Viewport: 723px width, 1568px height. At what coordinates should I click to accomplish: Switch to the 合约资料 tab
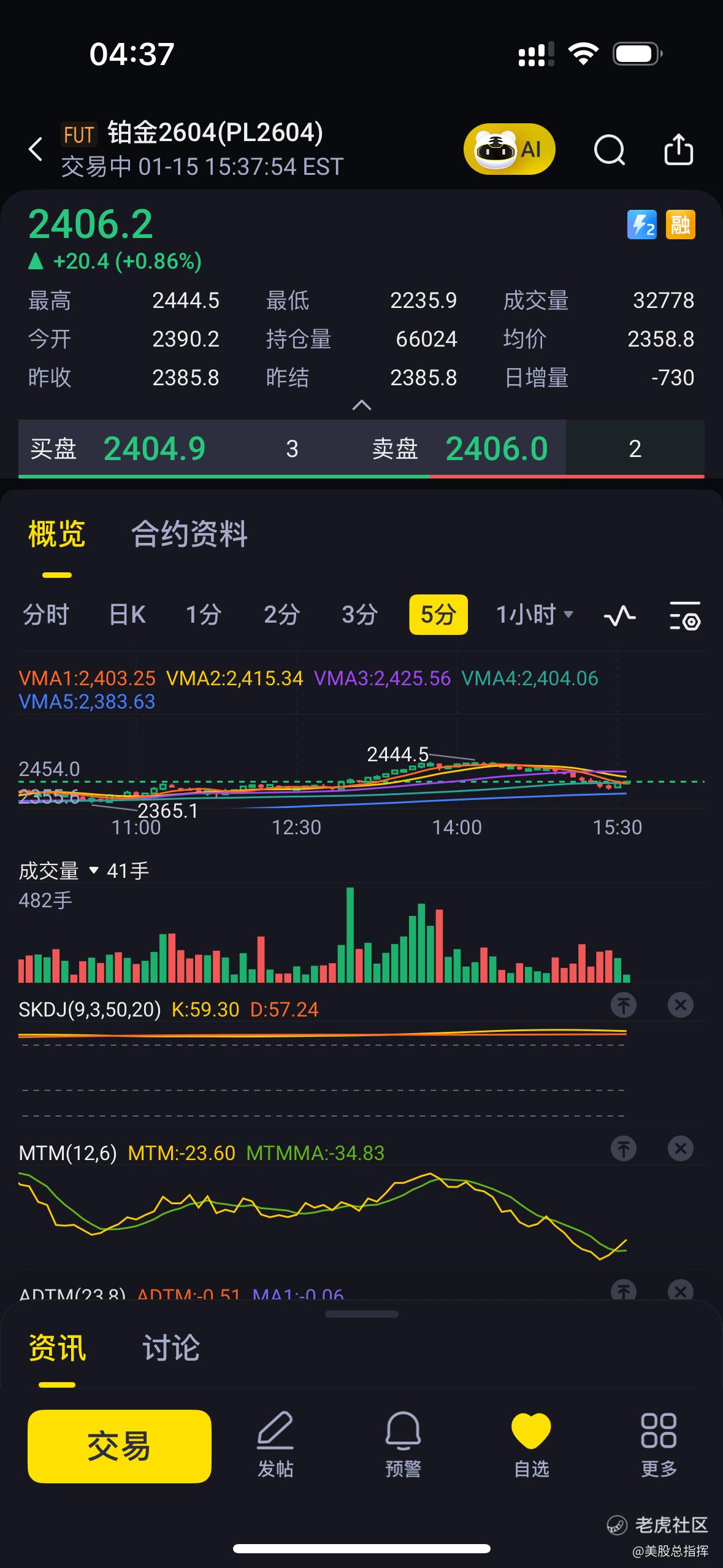click(189, 534)
